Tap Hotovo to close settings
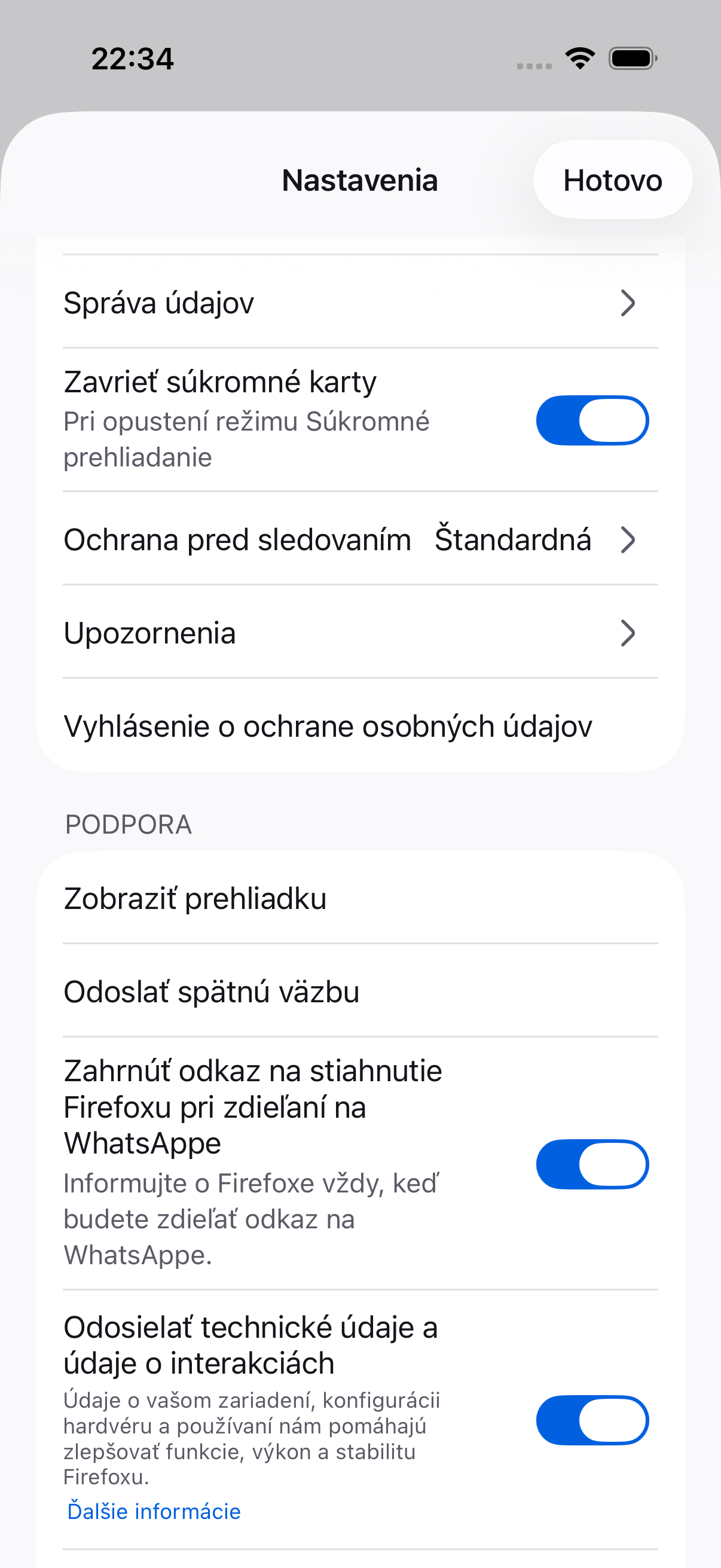The height and width of the screenshot is (1568, 721). click(x=612, y=179)
